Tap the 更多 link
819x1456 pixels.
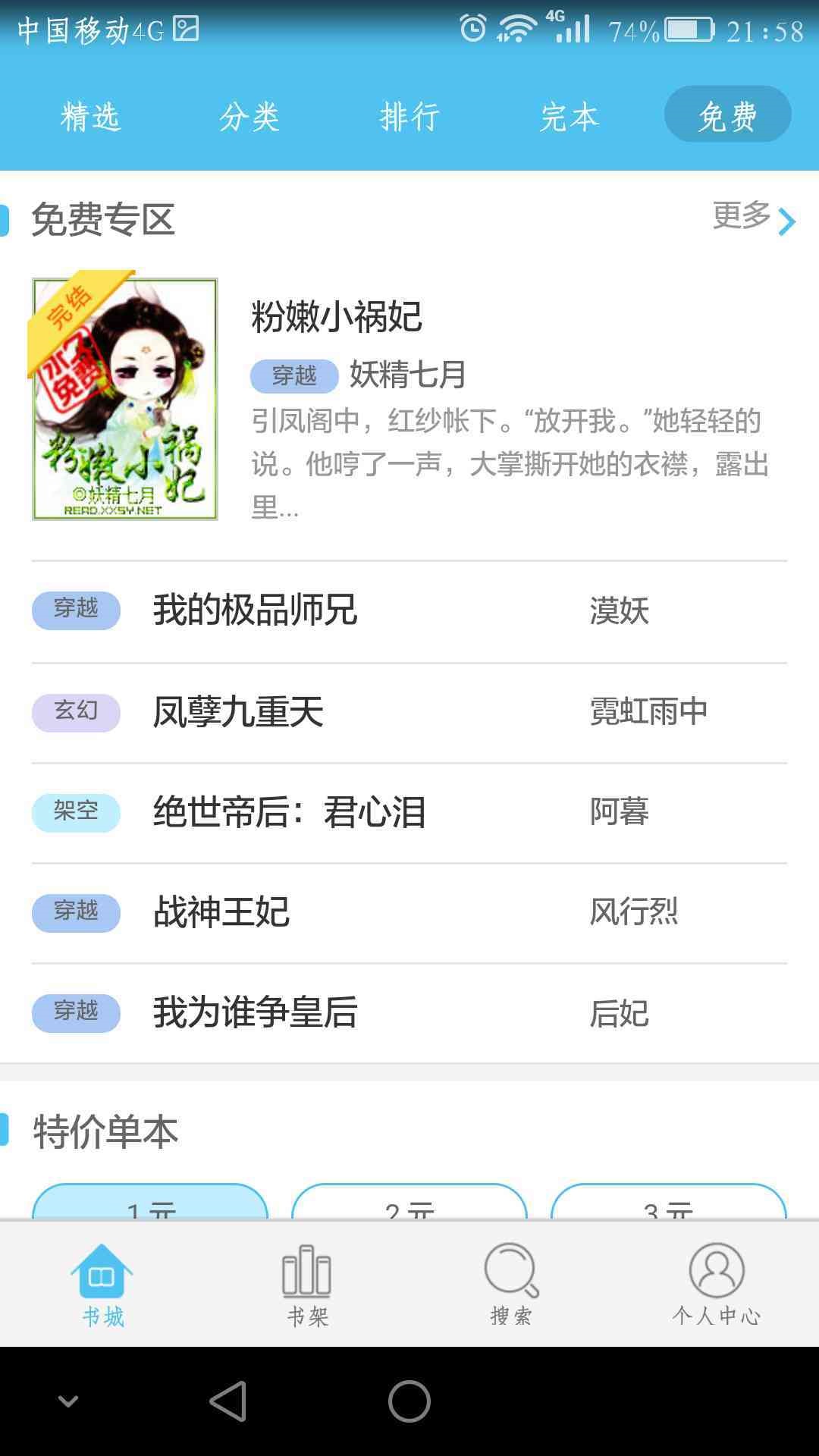point(739,221)
